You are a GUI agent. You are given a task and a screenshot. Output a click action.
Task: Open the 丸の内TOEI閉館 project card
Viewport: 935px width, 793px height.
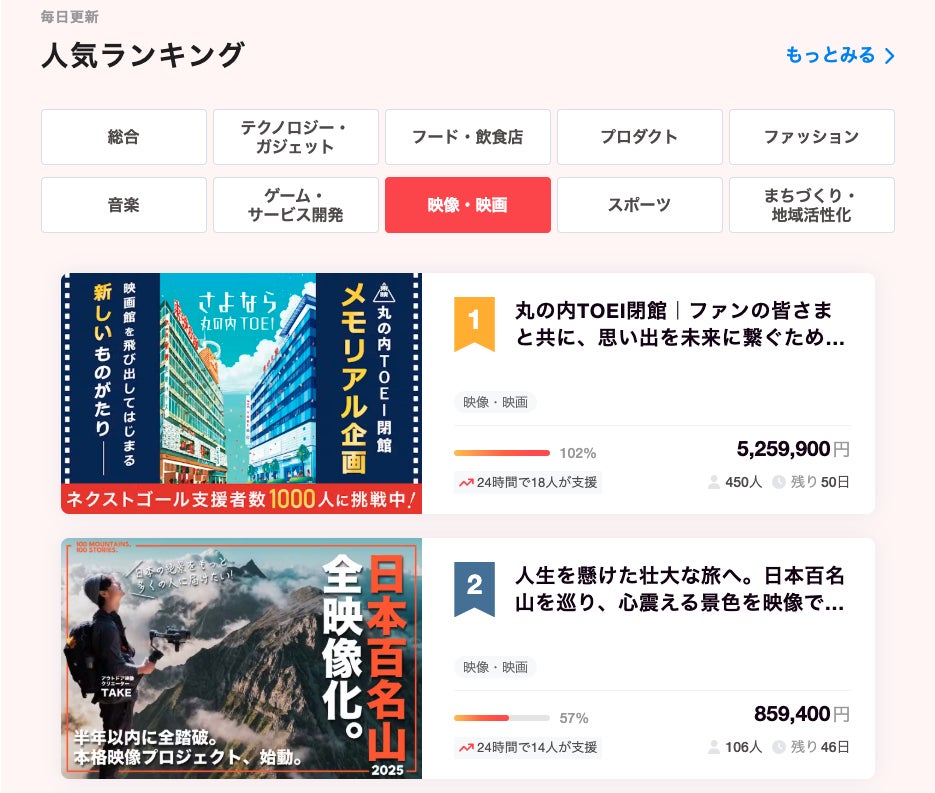tap(680, 324)
